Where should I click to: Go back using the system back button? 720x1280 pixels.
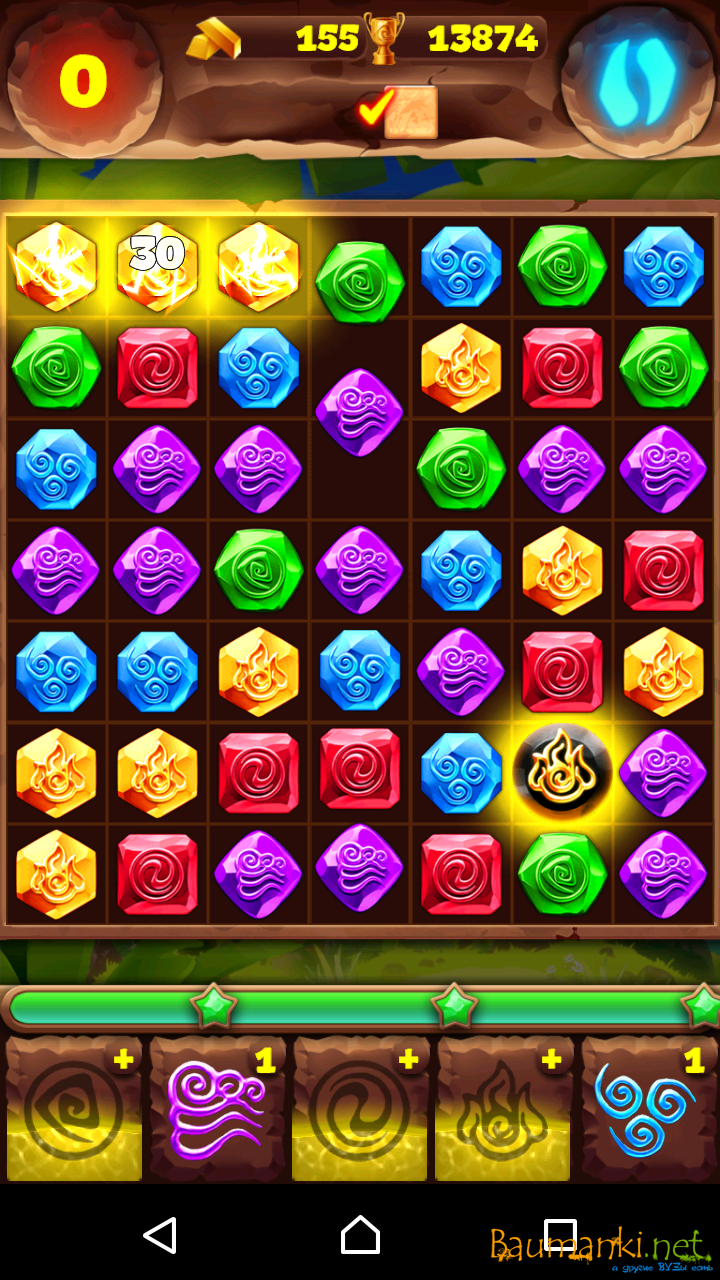(160, 1235)
